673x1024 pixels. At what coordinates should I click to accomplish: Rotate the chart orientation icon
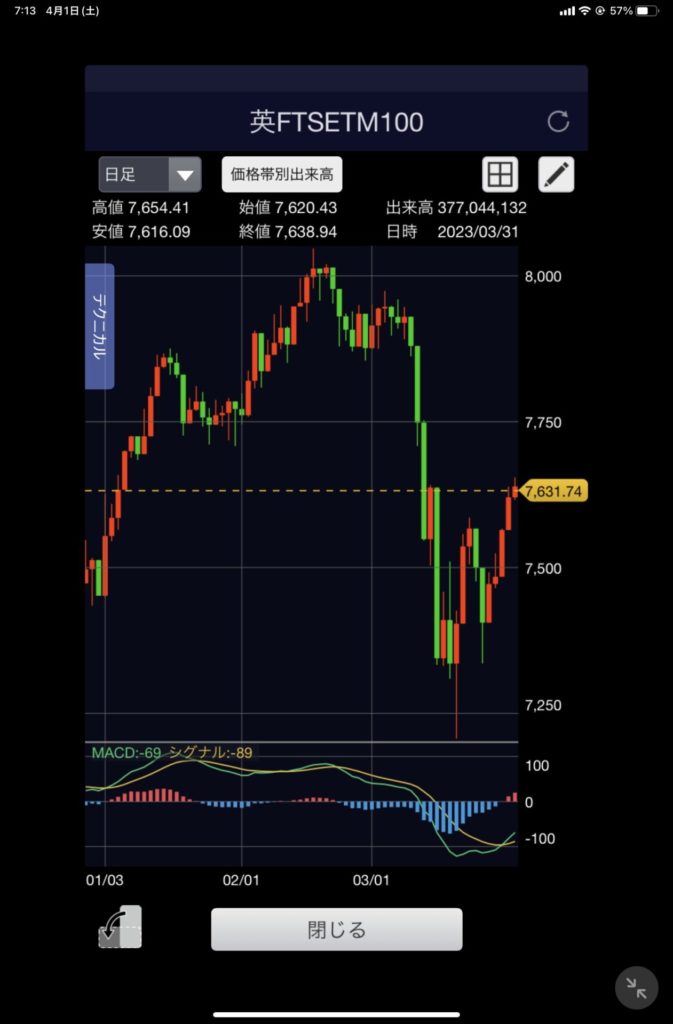point(121,927)
